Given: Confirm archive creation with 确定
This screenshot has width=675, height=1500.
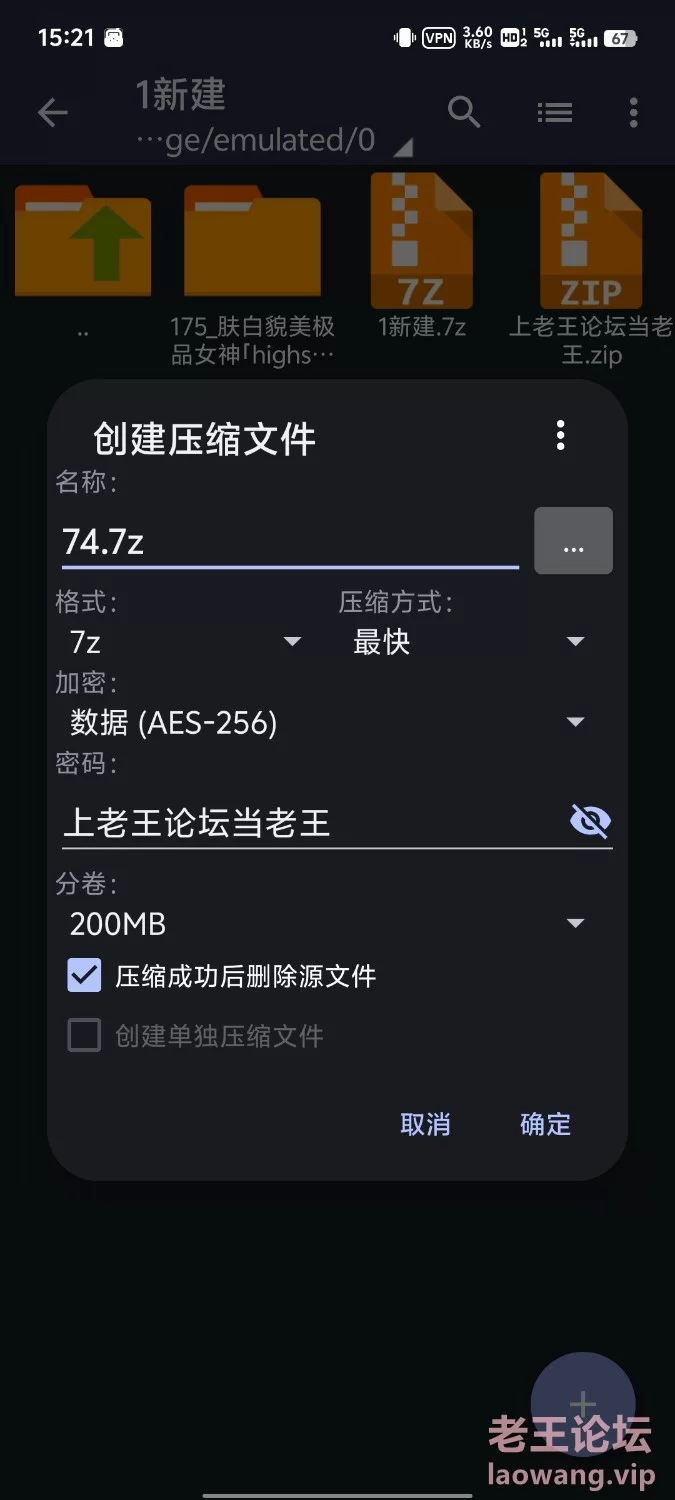Looking at the screenshot, I should (x=545, y=1124).
